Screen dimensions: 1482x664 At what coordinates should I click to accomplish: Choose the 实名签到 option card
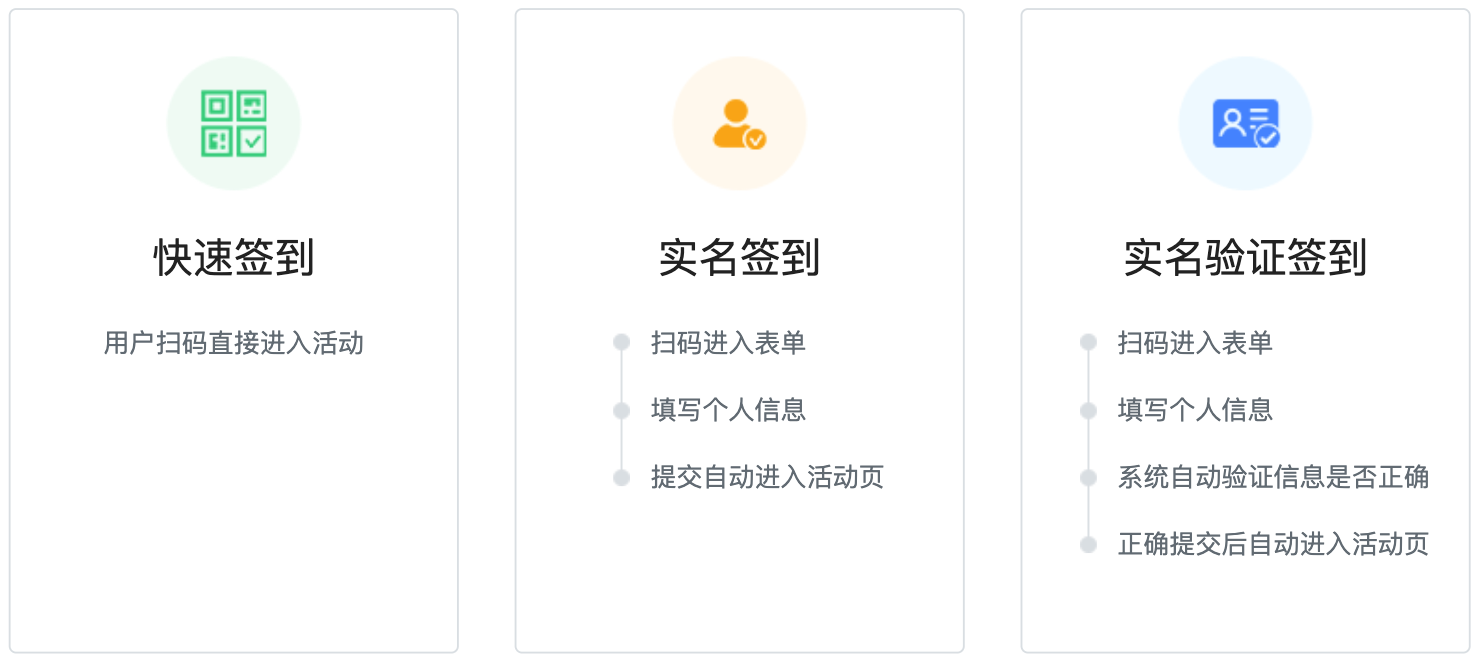[739, 330]
